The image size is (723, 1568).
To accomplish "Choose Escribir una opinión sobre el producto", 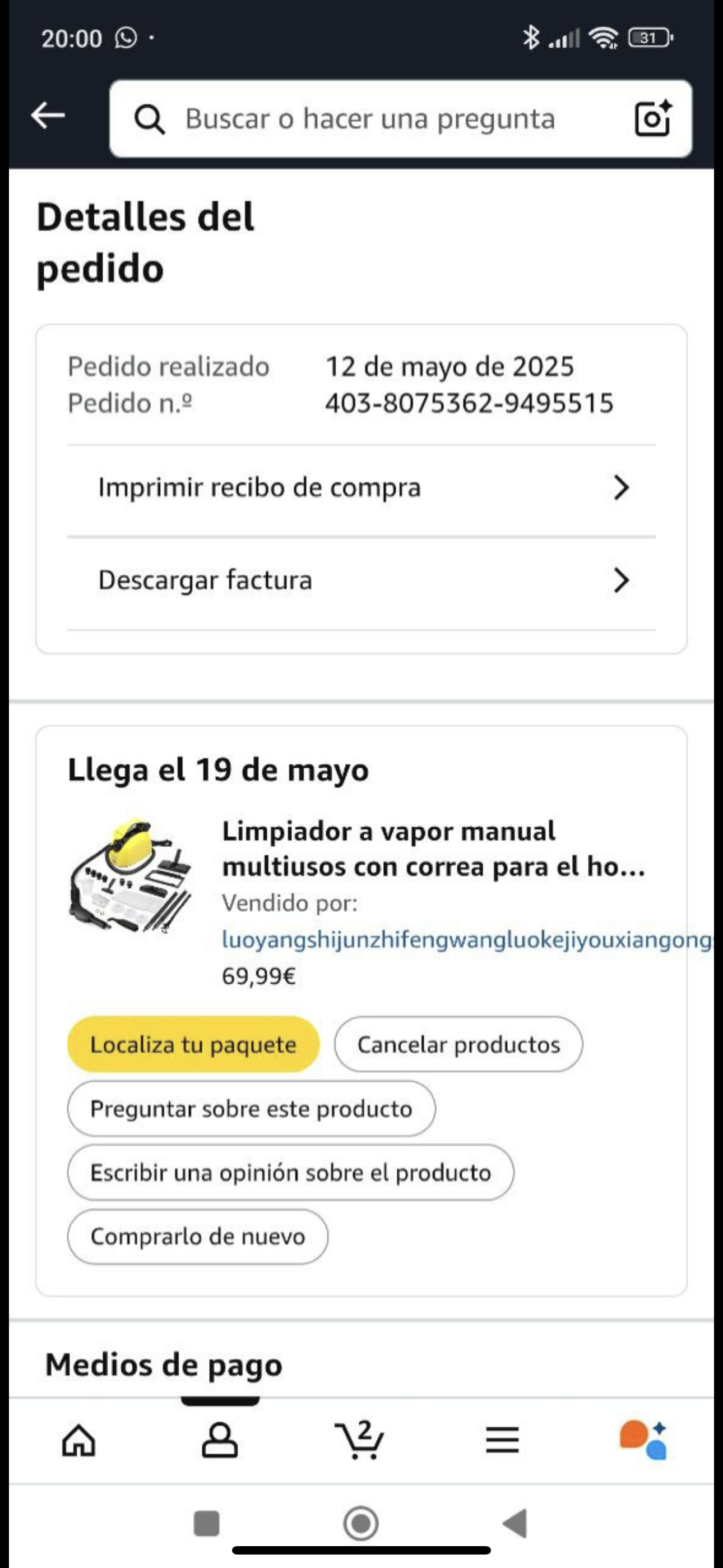I will (x=290, y=1172).
